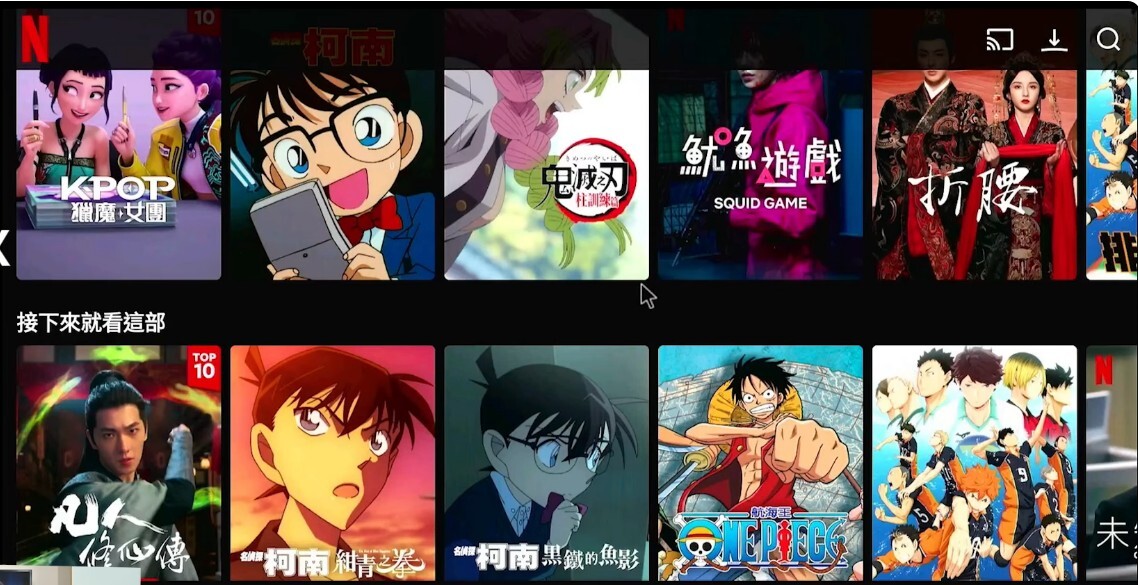This screenshot has height=585, width=1138.
Task: Tap the cast to device icon
Action: (999, 40)
